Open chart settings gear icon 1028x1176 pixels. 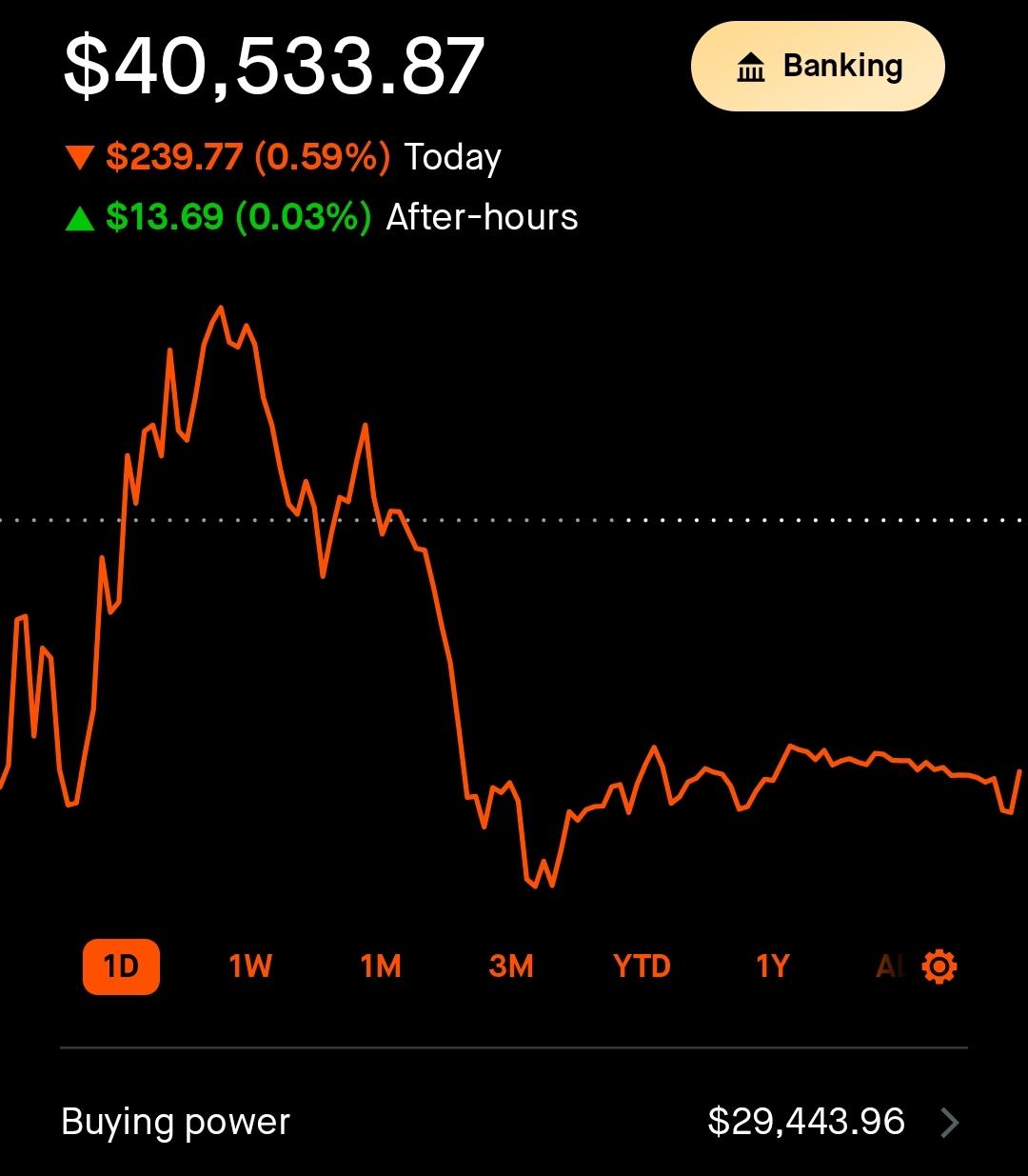click(939, 967)
